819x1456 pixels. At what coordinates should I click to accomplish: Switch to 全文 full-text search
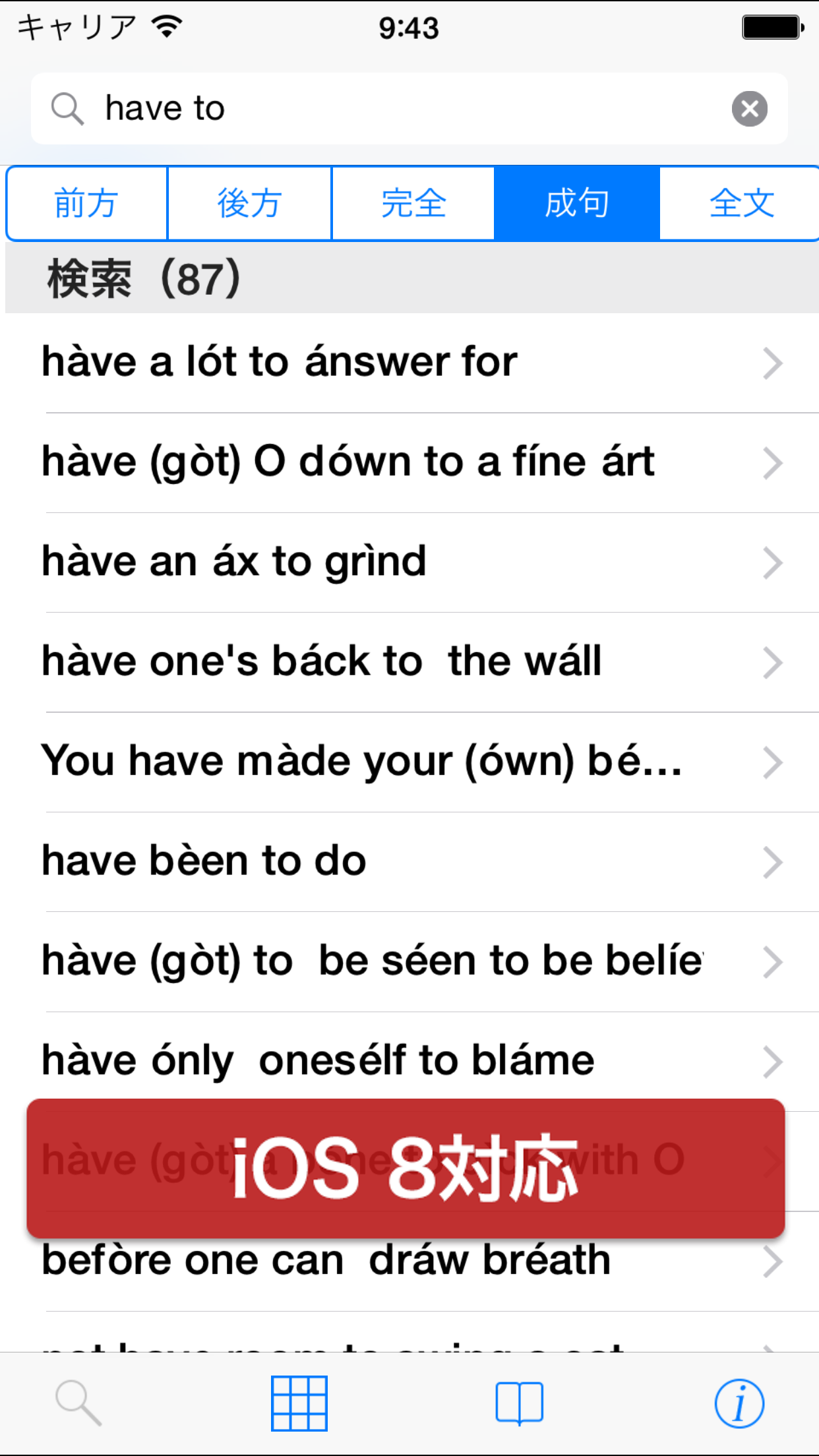(x=741, y=203)
